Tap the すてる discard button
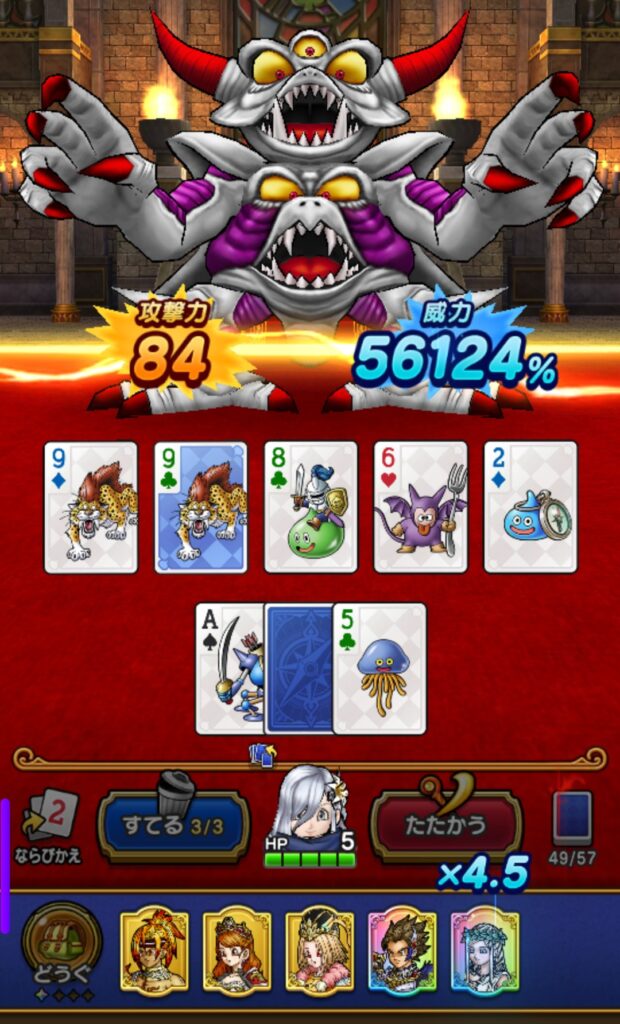This screenshot has height=1024, width=620. point(173,825)
